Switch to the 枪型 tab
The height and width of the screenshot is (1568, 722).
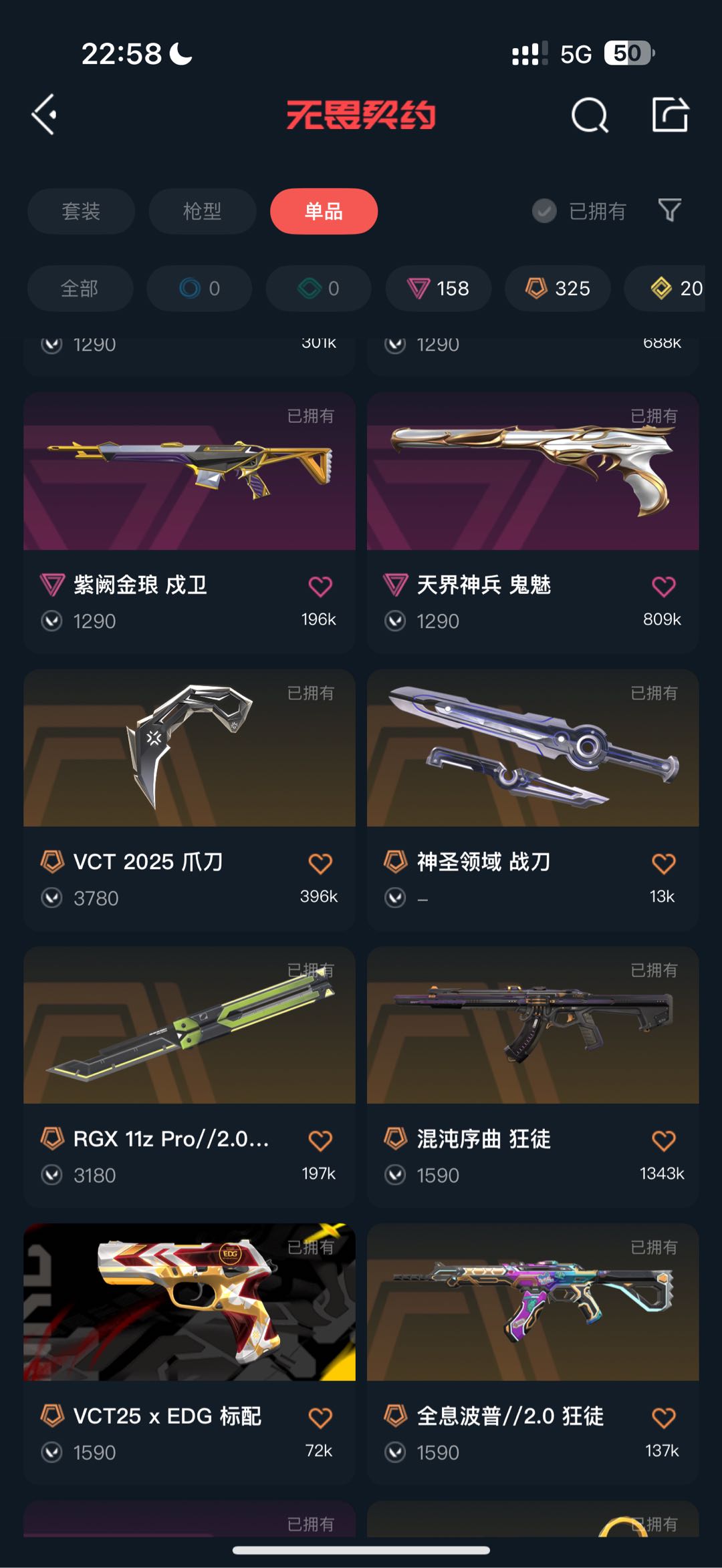point(202,211)
